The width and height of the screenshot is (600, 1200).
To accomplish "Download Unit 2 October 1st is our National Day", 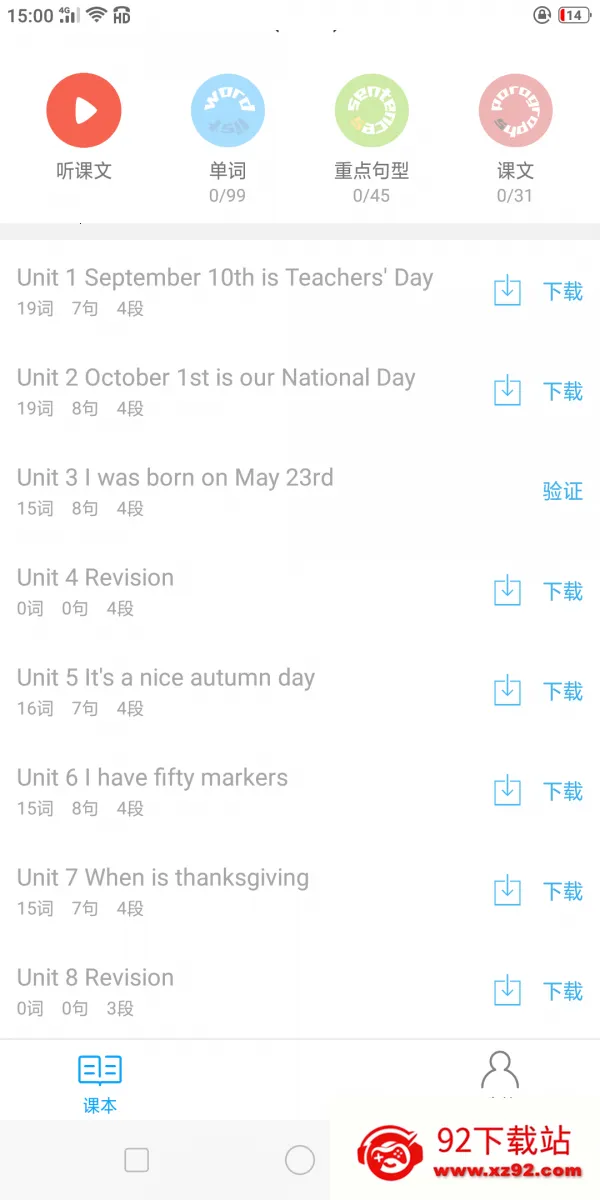I will point(538,391).
